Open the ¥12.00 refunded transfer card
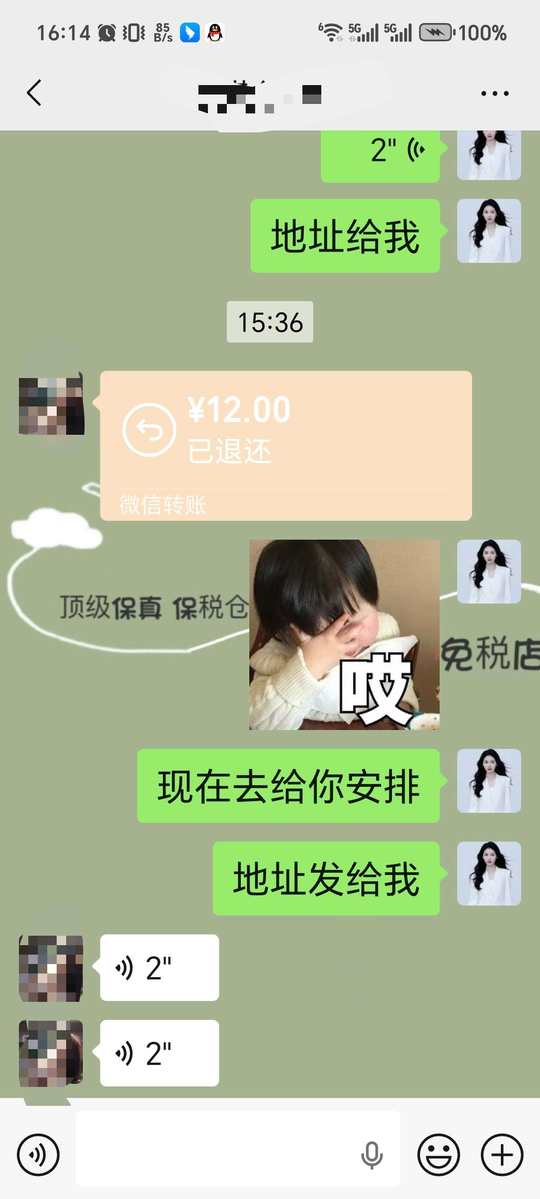 pyautogui.click(x=285, y=445)
